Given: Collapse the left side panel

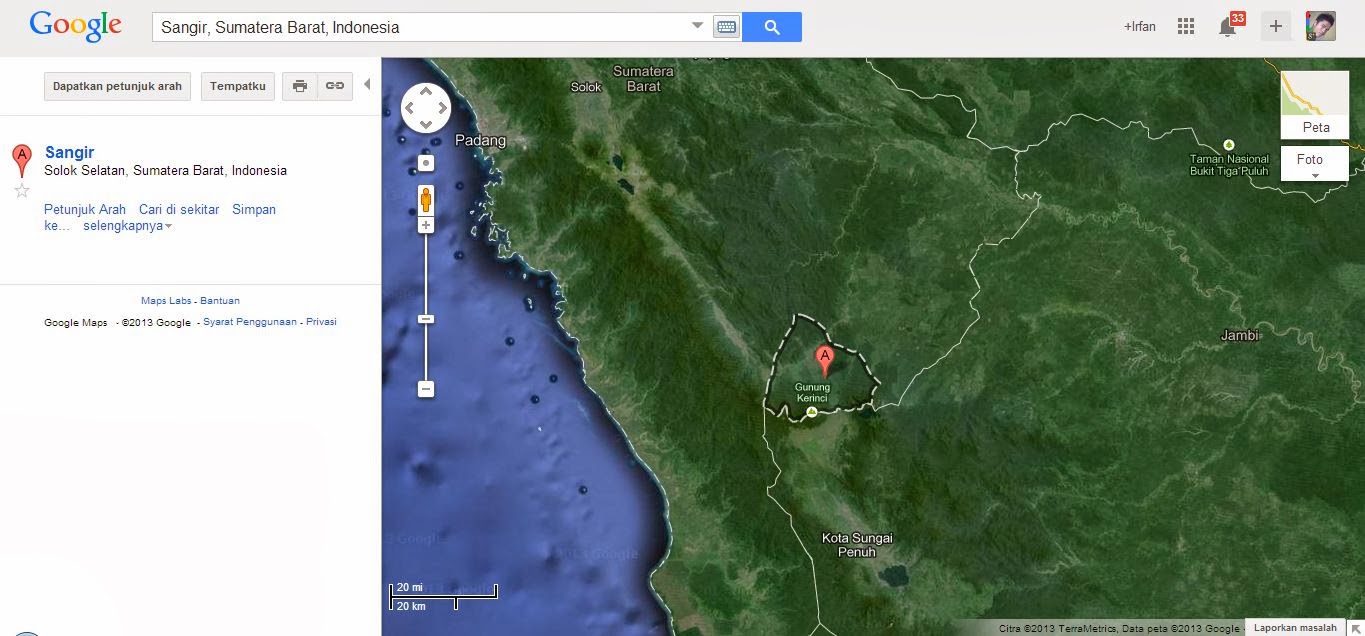Looking at the screenshot, I should pyautogui.click(x=367, y=85).
